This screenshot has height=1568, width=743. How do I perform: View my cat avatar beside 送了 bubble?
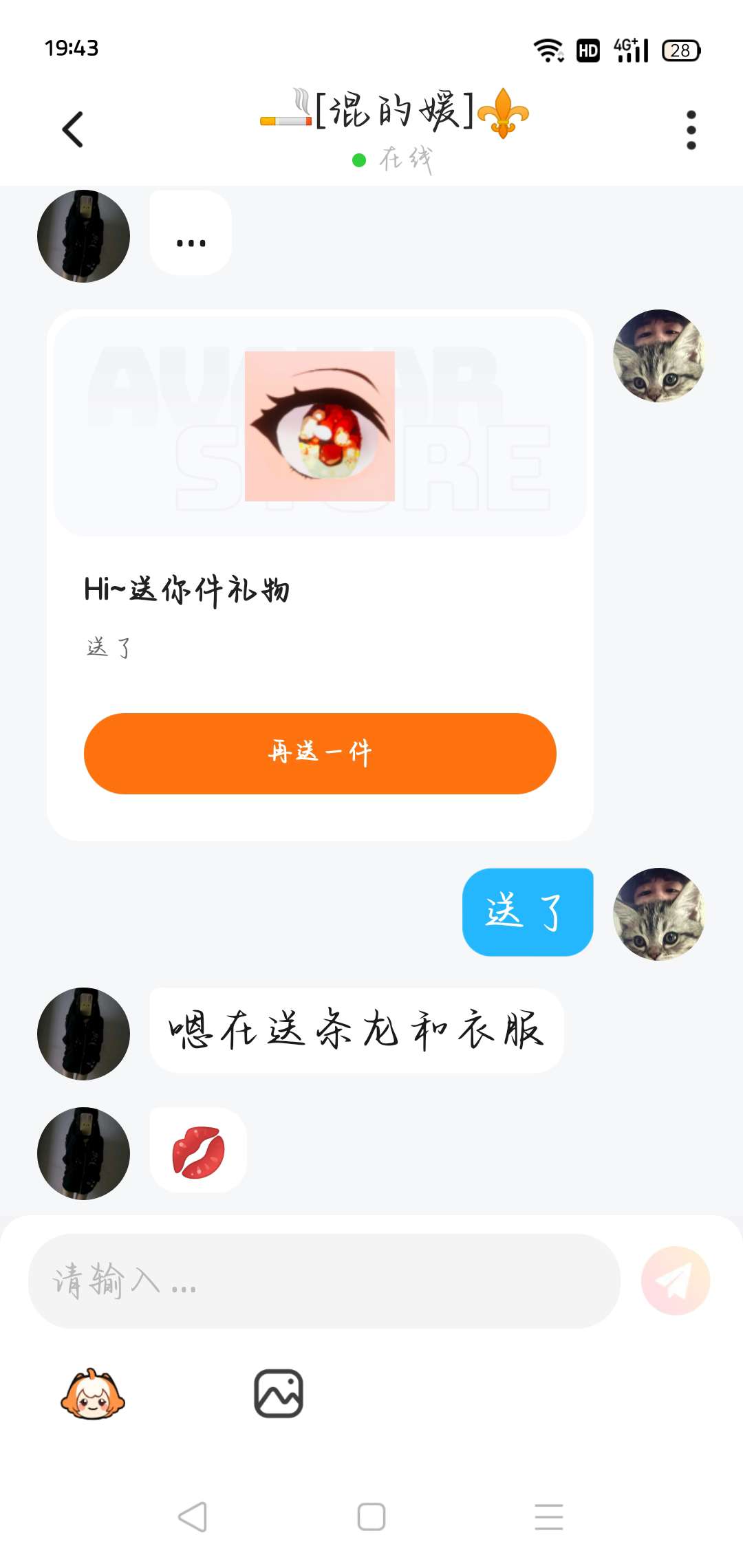click(658, 913)
